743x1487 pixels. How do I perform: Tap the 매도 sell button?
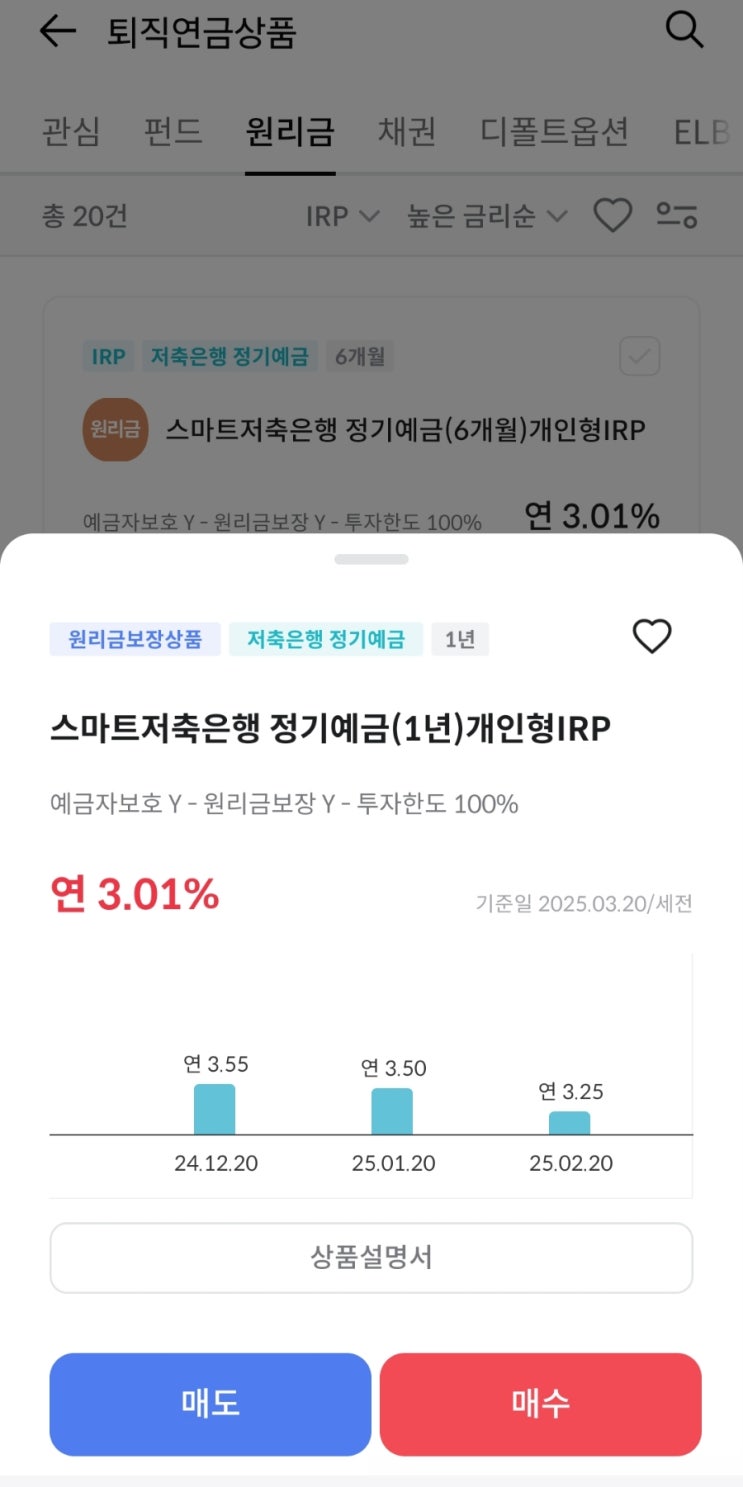(x=210, y=1404)
